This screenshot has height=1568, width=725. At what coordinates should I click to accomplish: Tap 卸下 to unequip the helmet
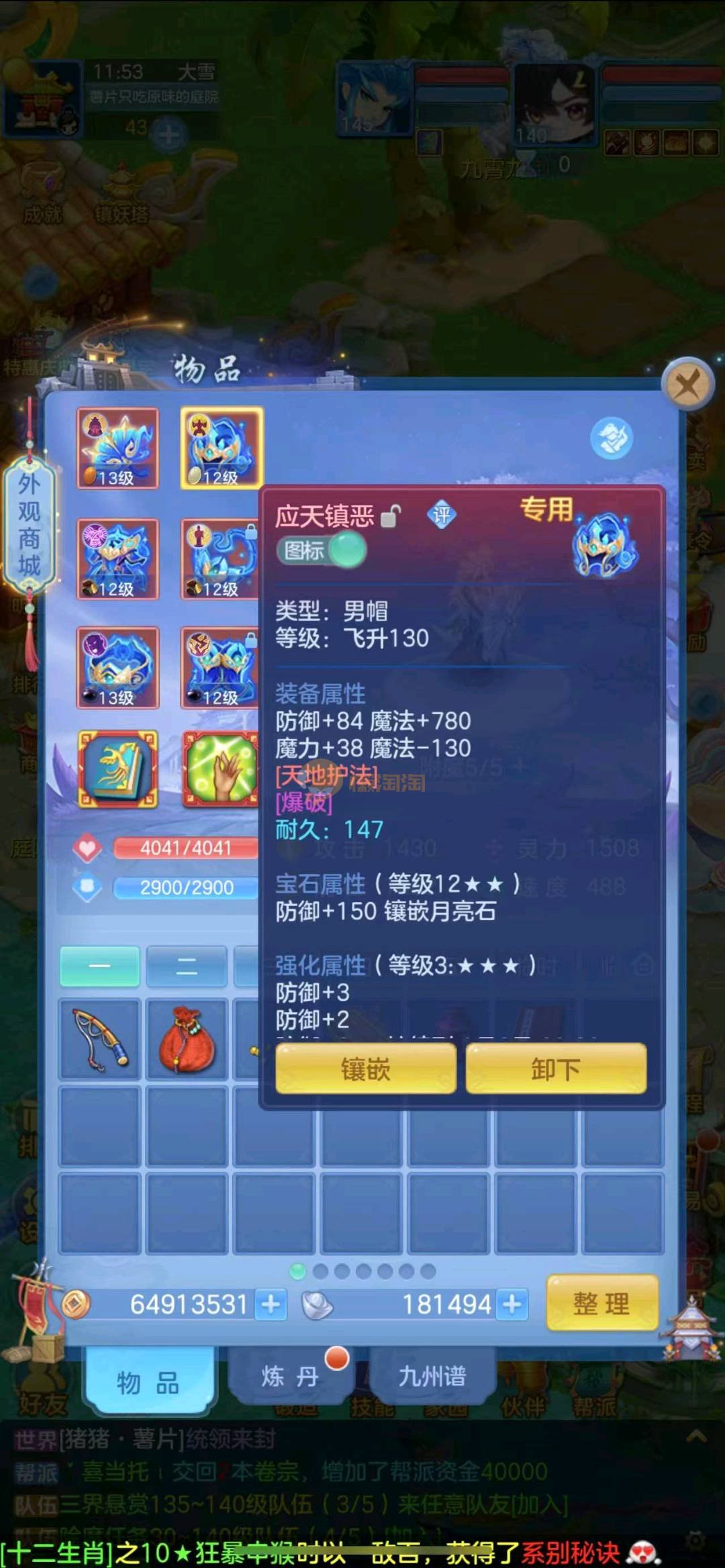tap(555, 1069)
